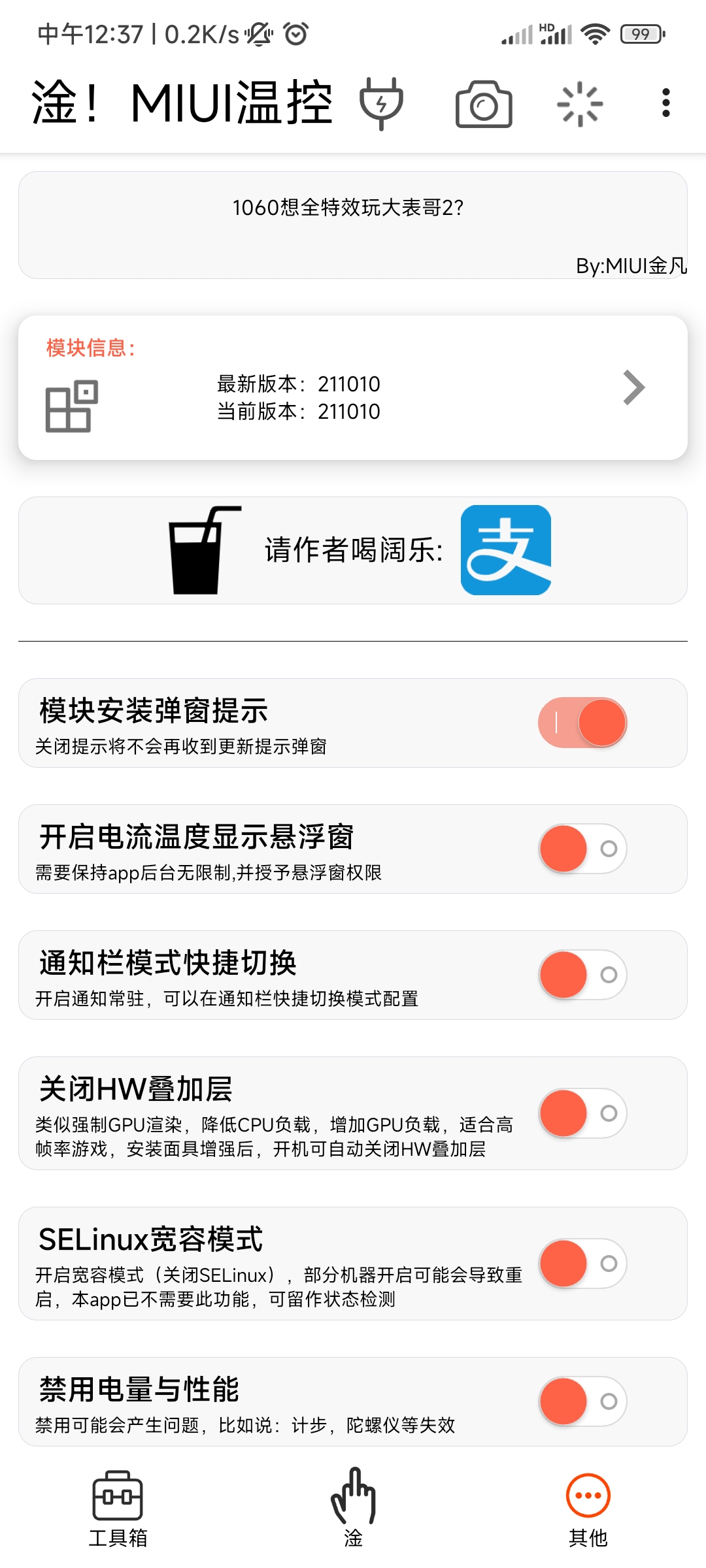The image size is (706, 1568).
Task: Toggle 关闭HW叠加层 switch
Action: pos(582,1113)
